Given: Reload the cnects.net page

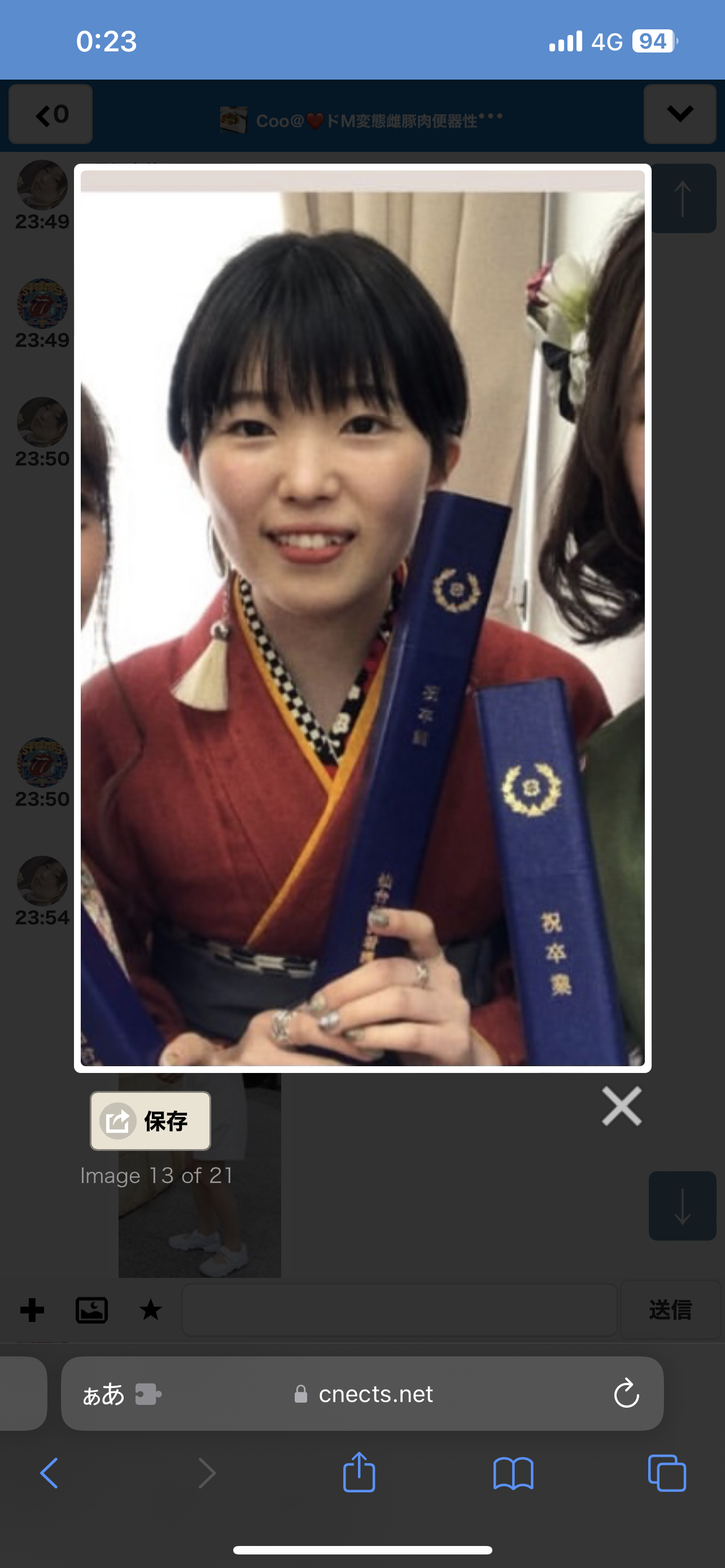Looking at the screenshot, I should click(x=627, y=1394).
